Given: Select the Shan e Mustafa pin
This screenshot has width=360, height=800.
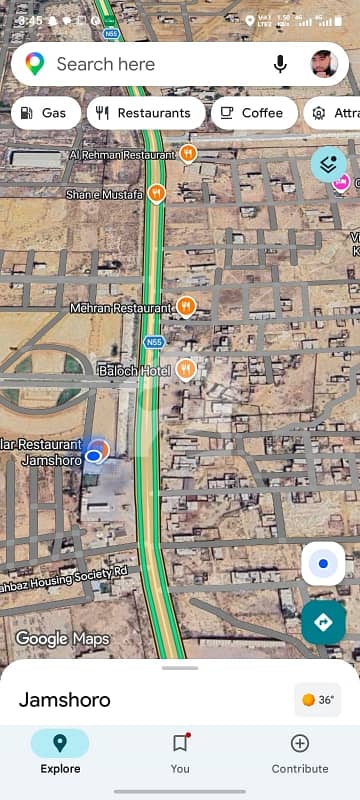Looking at the screenshot, I should 157,194.
